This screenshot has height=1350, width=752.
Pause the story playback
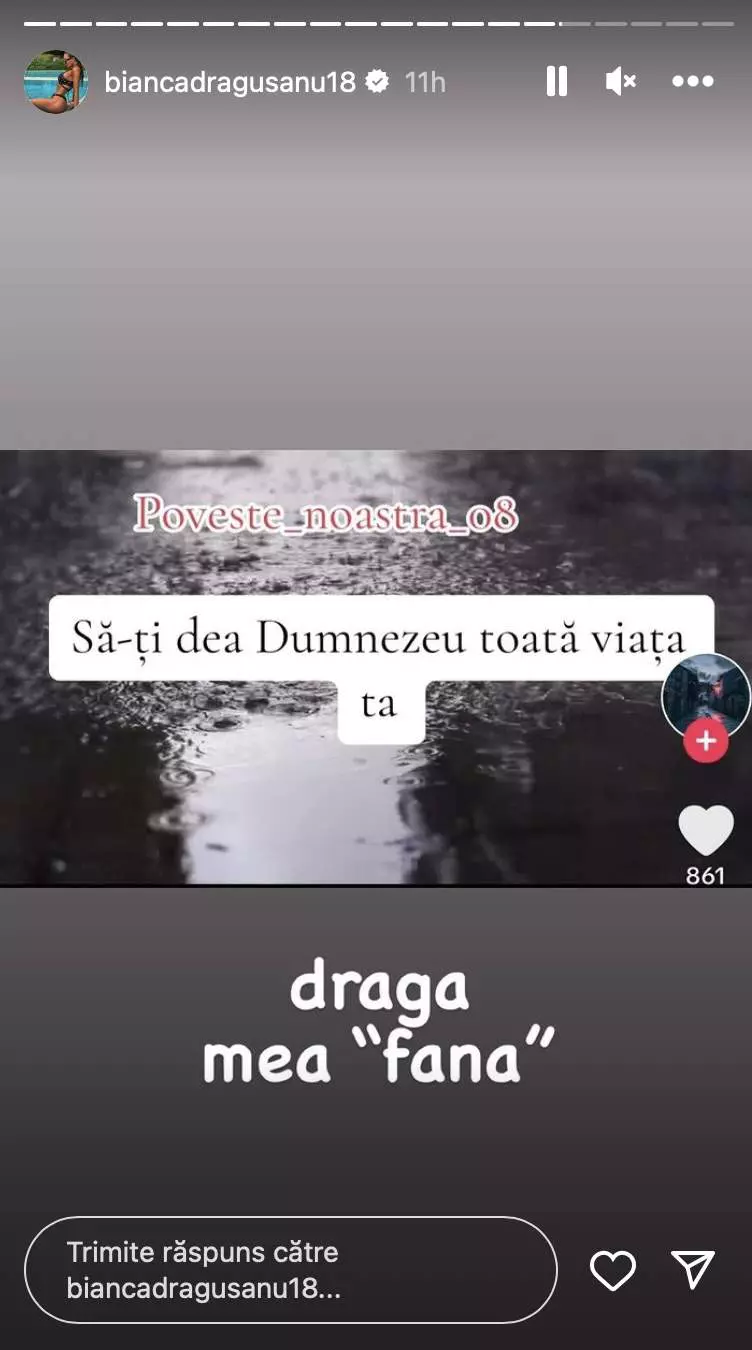pos(557,81)
